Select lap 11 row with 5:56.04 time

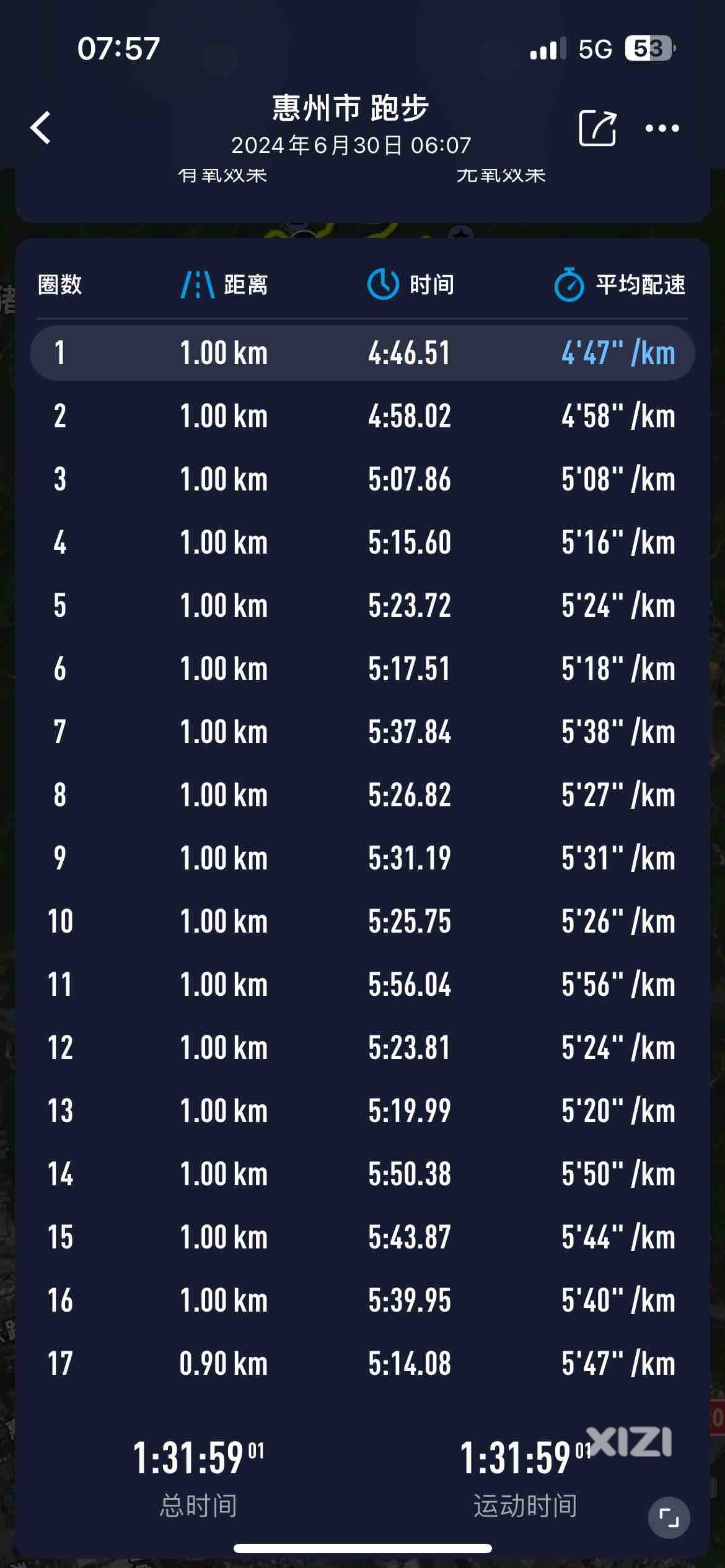click(362, 985)
